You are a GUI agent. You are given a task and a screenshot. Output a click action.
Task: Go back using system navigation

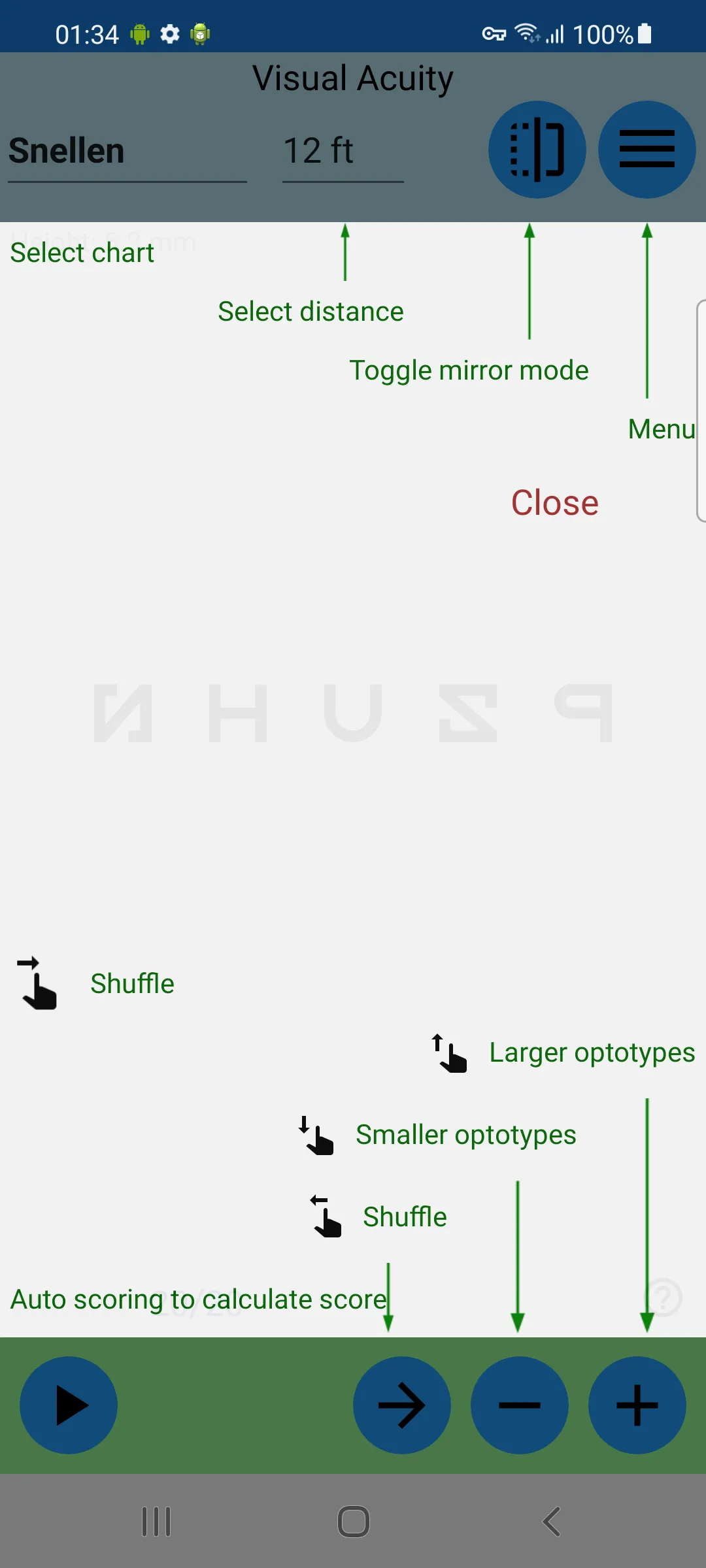tap(551, 1522)
